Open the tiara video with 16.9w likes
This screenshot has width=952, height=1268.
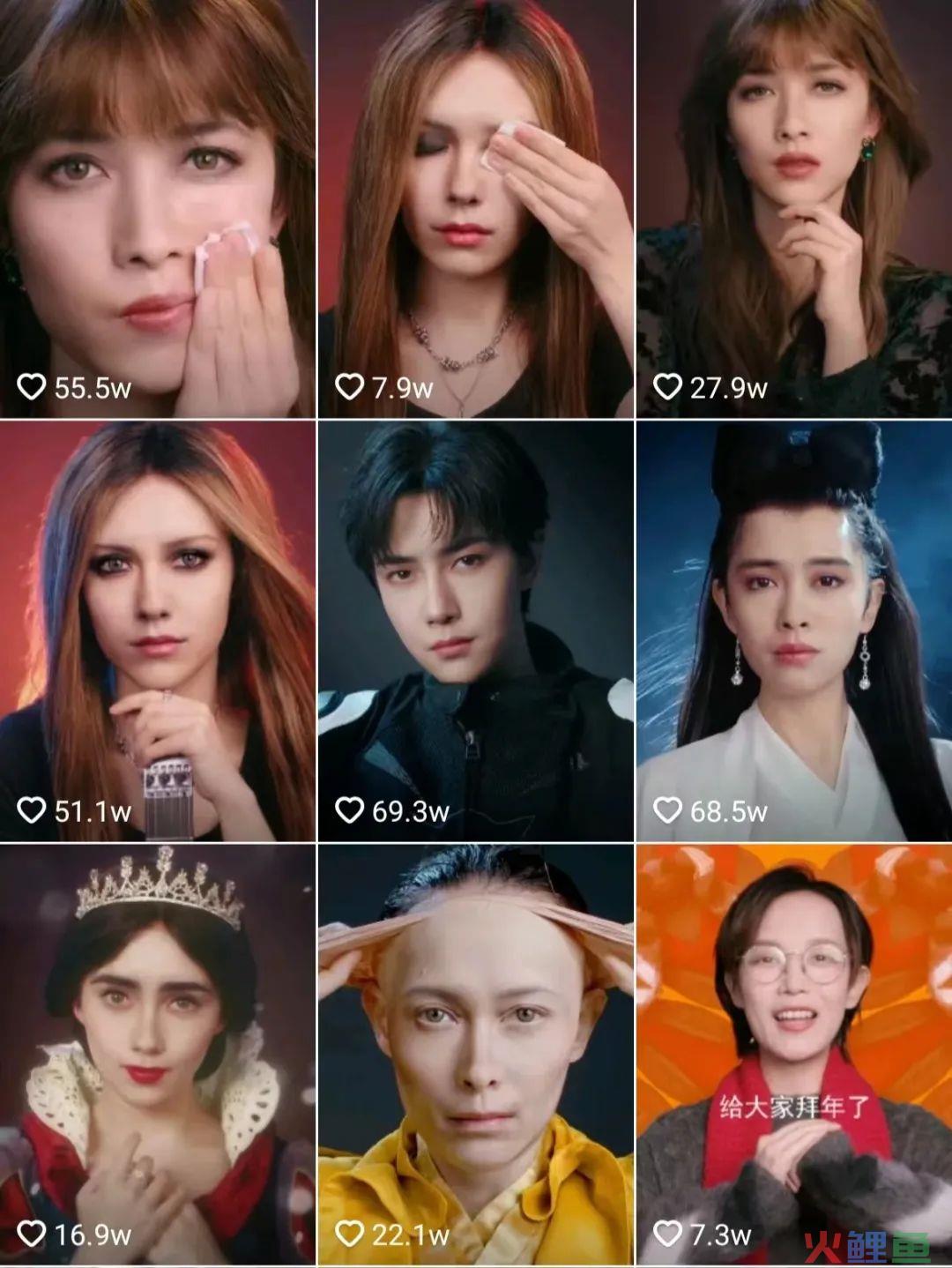[x=157, y=1054]
